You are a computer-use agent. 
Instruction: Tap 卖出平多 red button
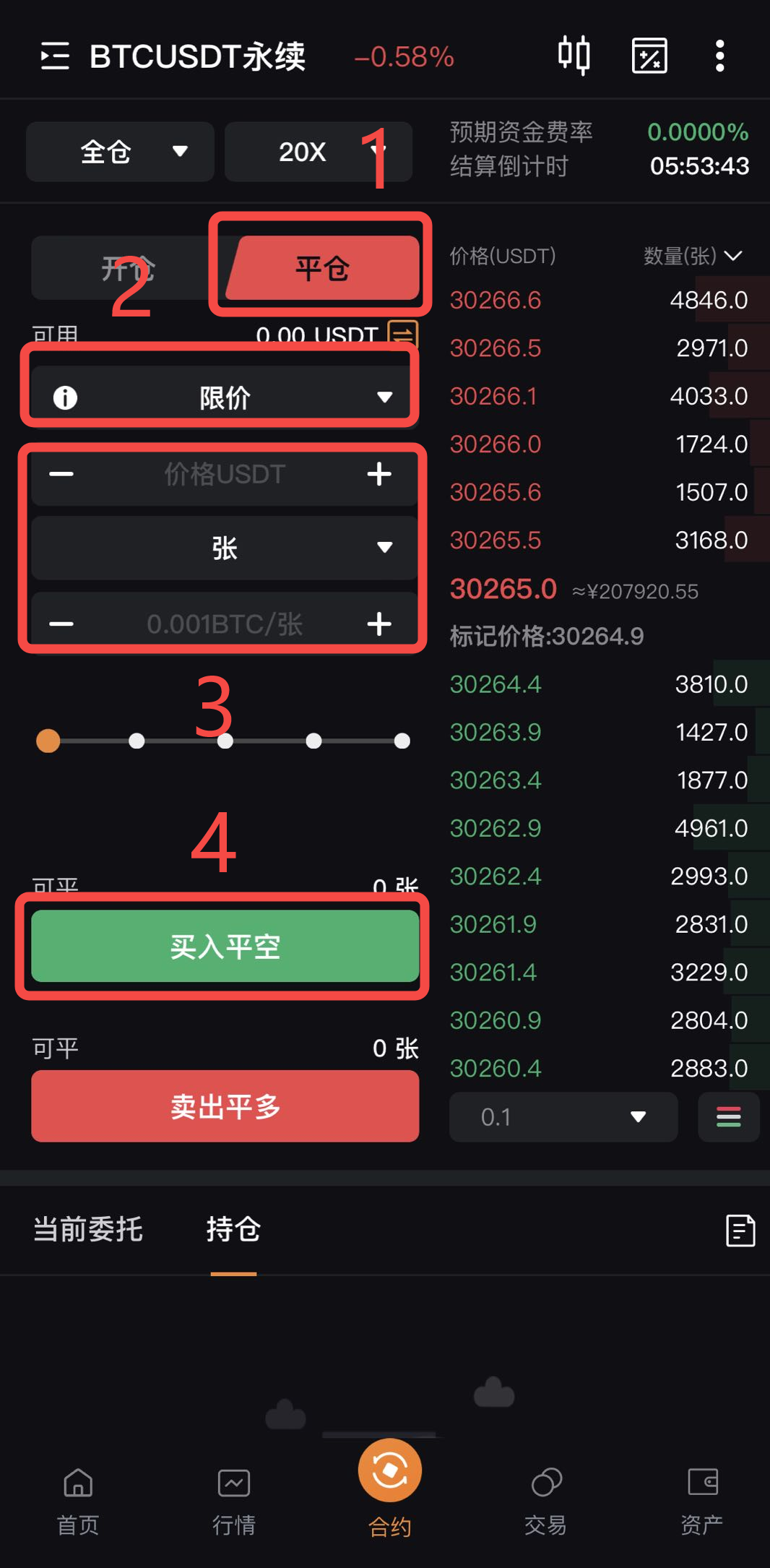pyautogui.click(x=225, y=1106)
